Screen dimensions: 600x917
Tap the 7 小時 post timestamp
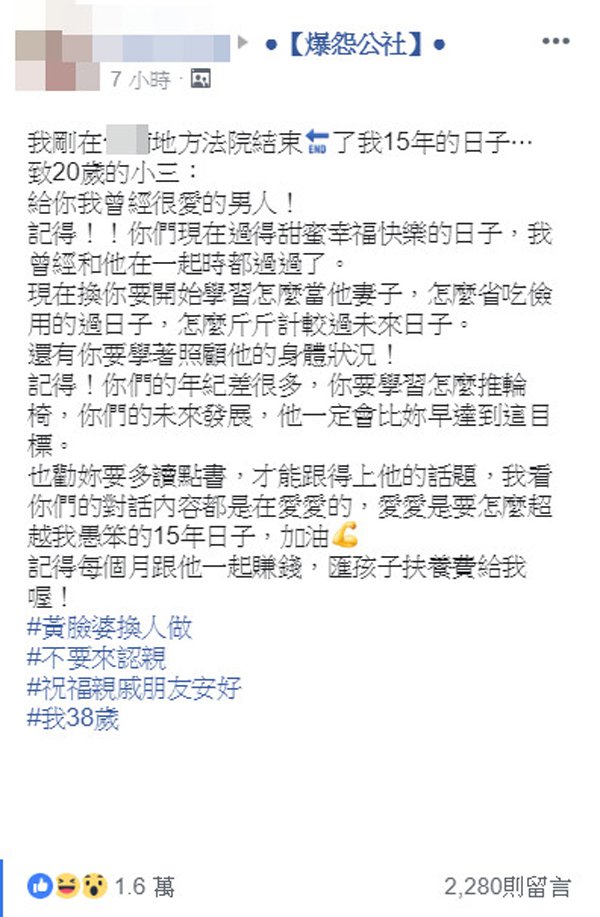tap(140, 80)
